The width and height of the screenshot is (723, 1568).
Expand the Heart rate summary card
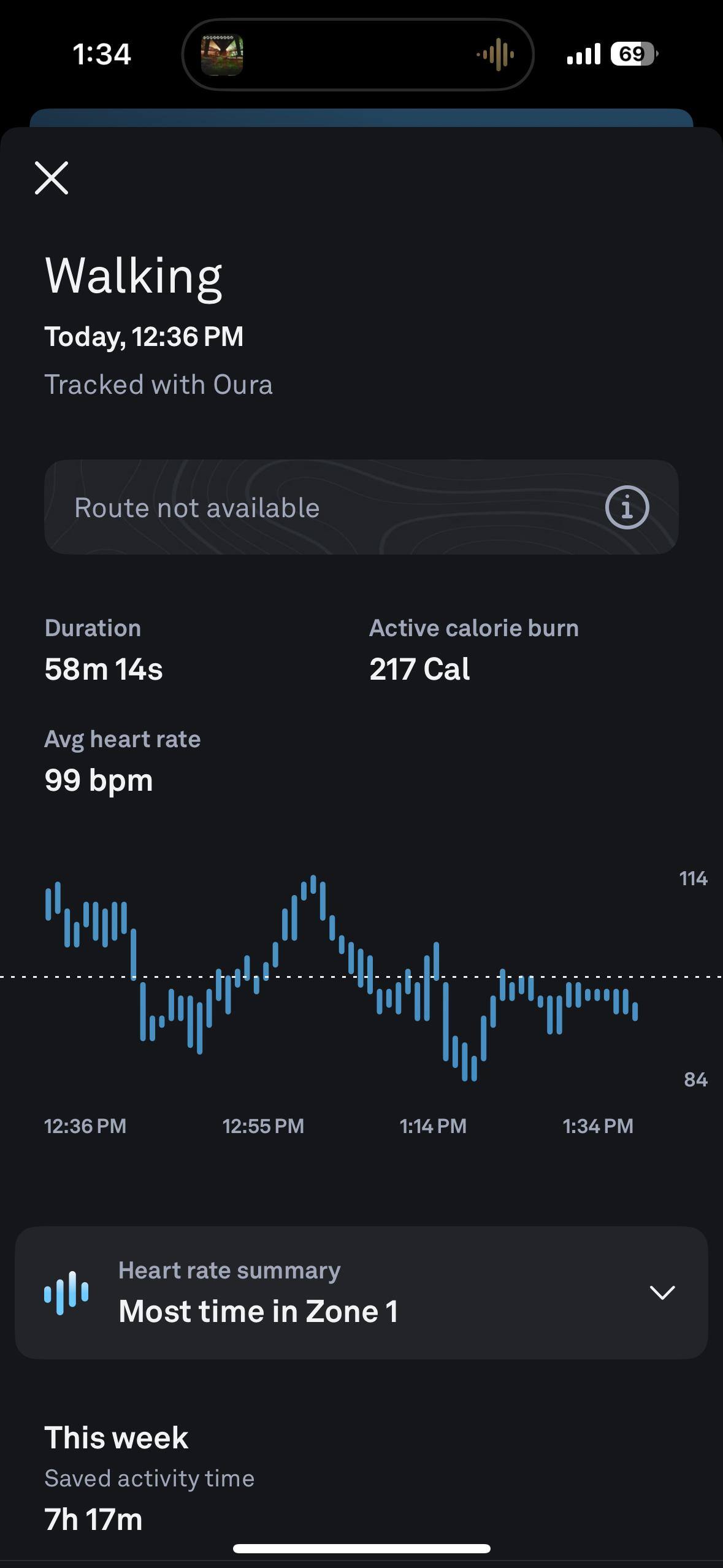click(x=662, y=1293)
